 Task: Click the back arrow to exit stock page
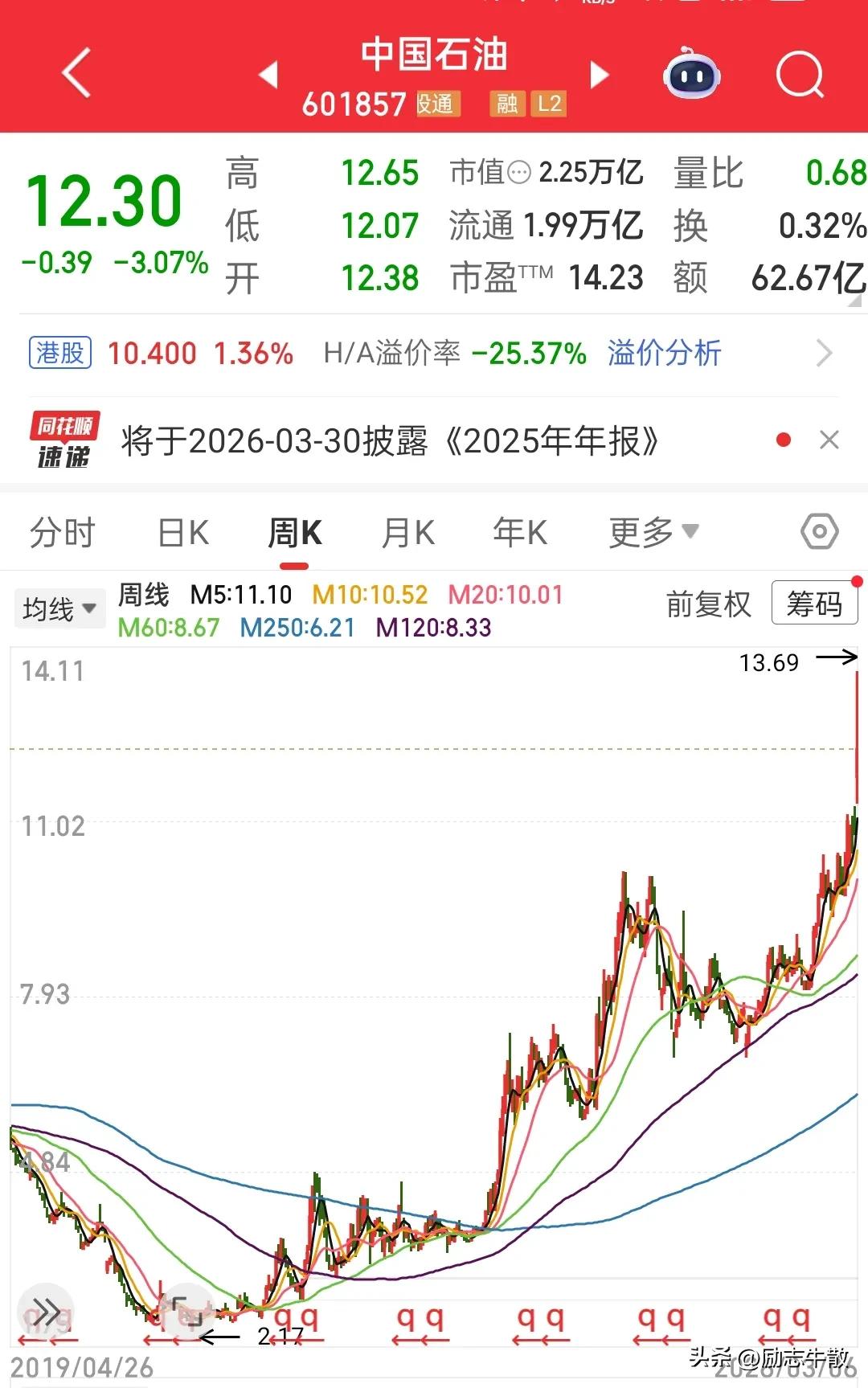point(74,73)
